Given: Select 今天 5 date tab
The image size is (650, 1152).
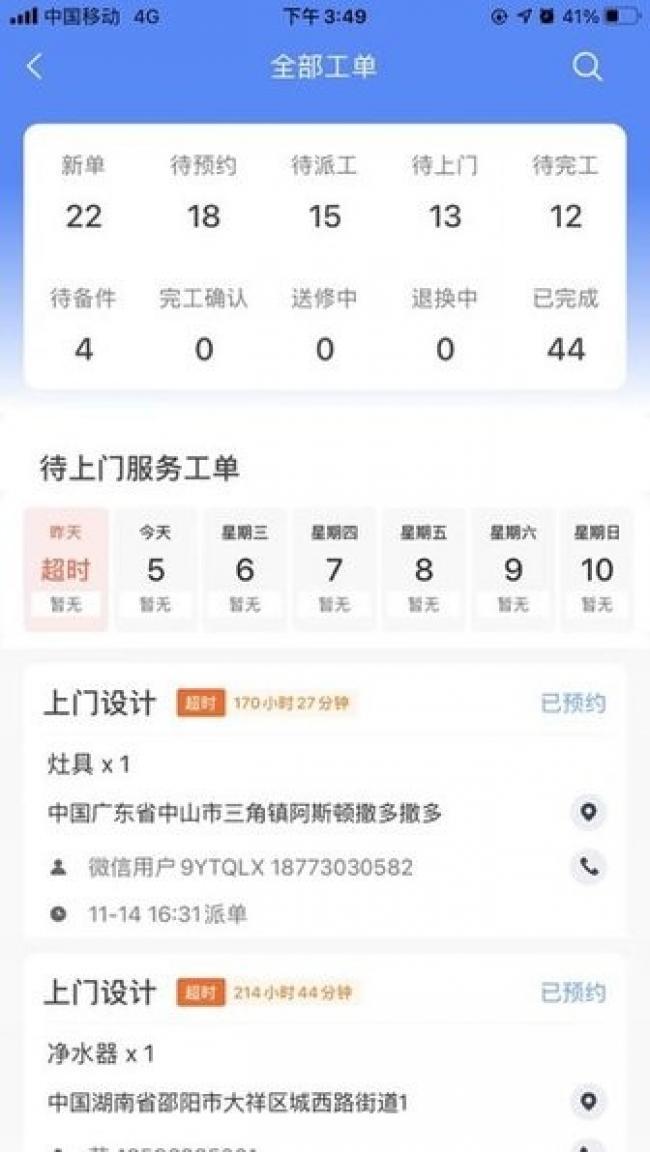Looking at the screenshot, I should [156, 569].
